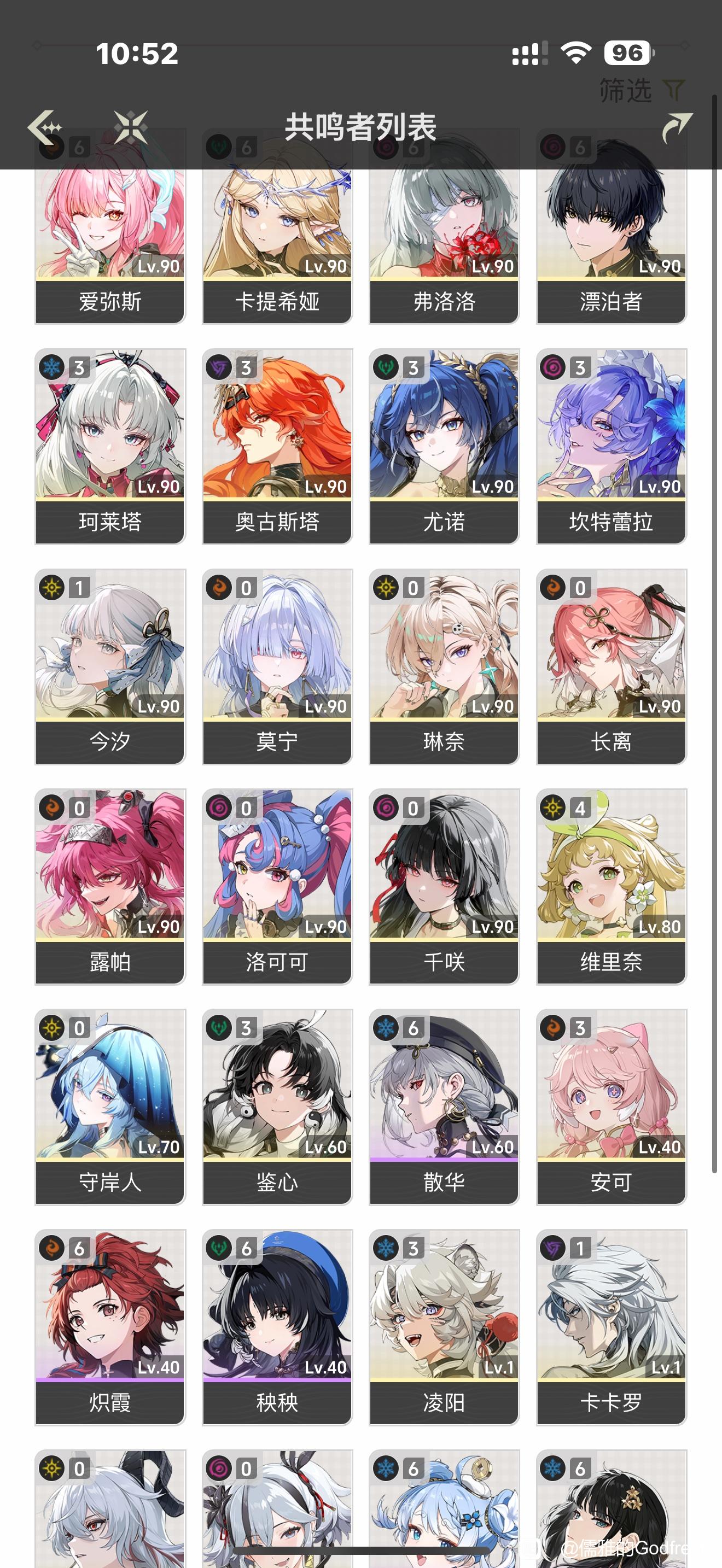Tap the share arrow icon
The height and width of the screenshot is (1568, 722).
point(677,127)
